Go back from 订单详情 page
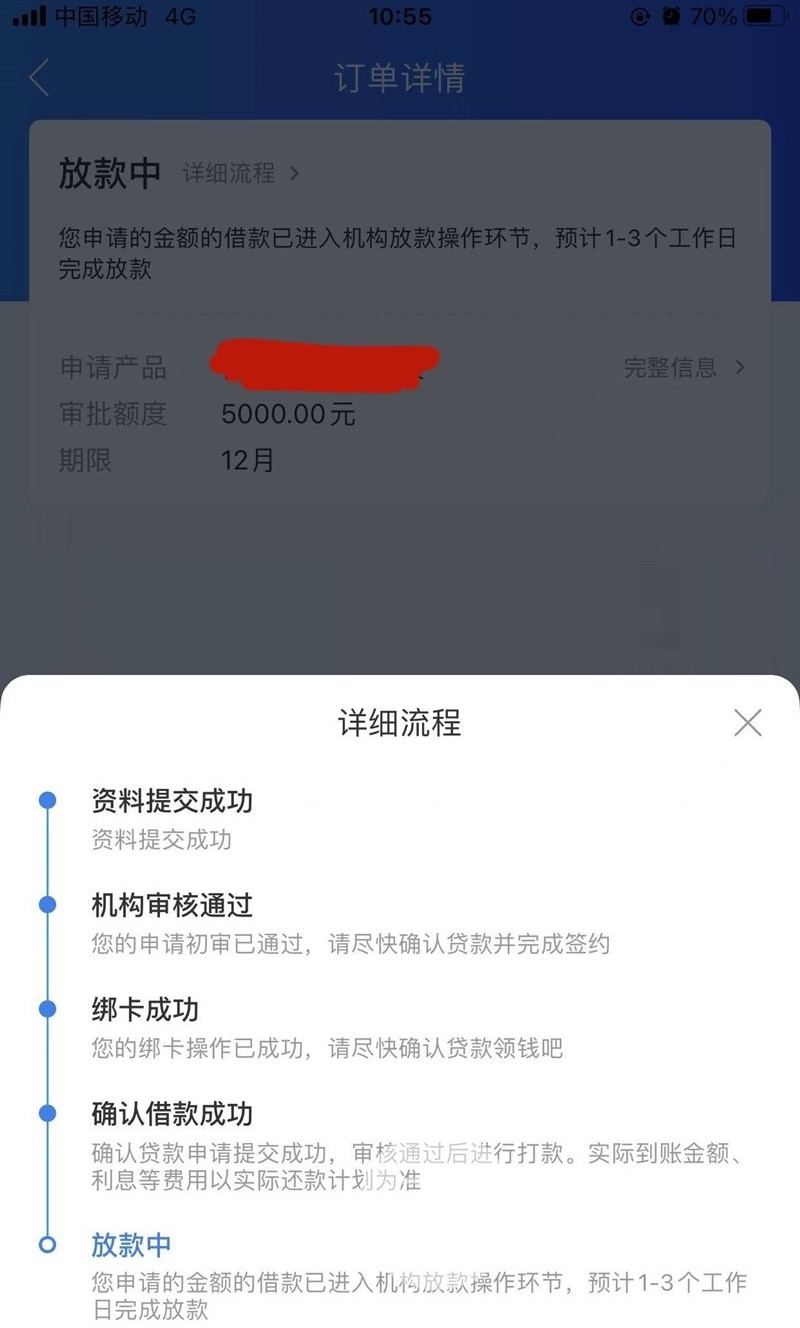 pyautogui.click(x=40, y=78)
